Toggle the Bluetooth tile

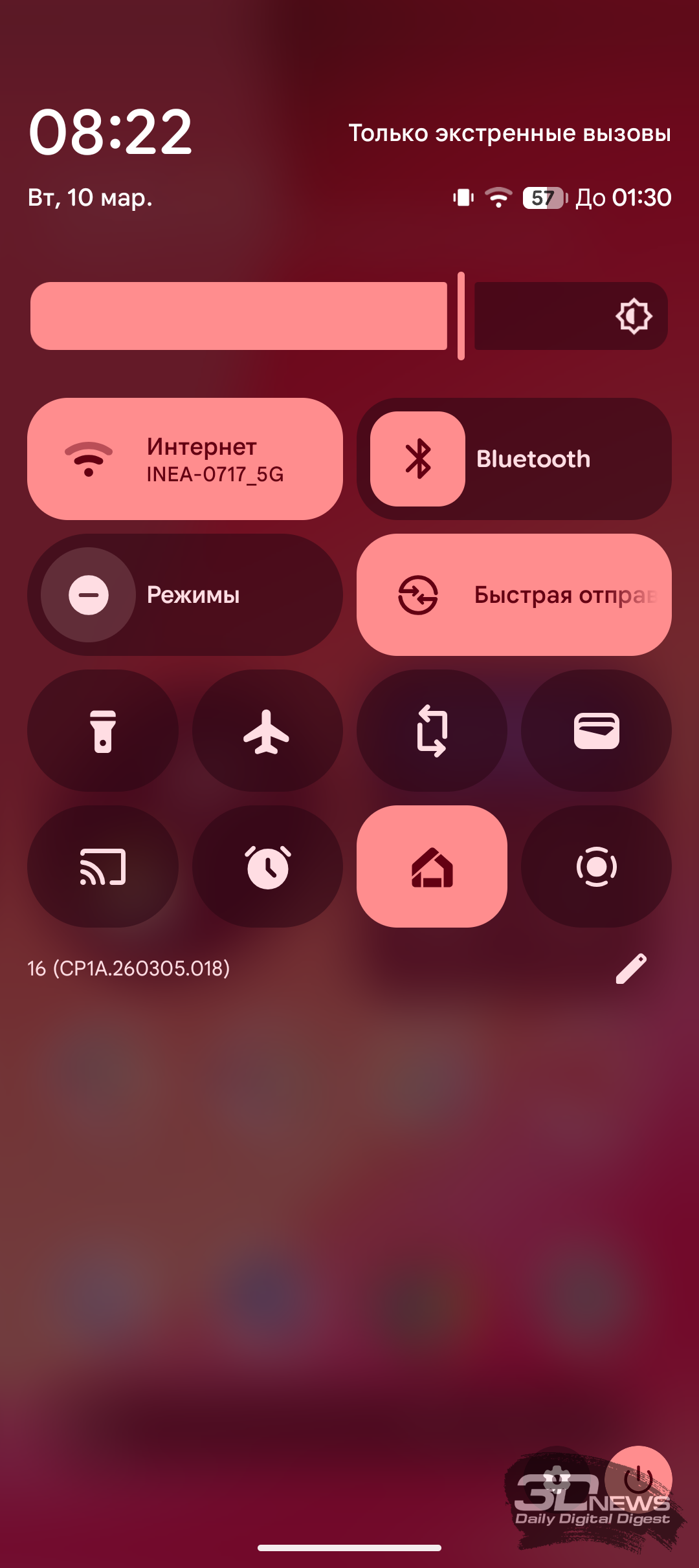click(x=418, y=459)
